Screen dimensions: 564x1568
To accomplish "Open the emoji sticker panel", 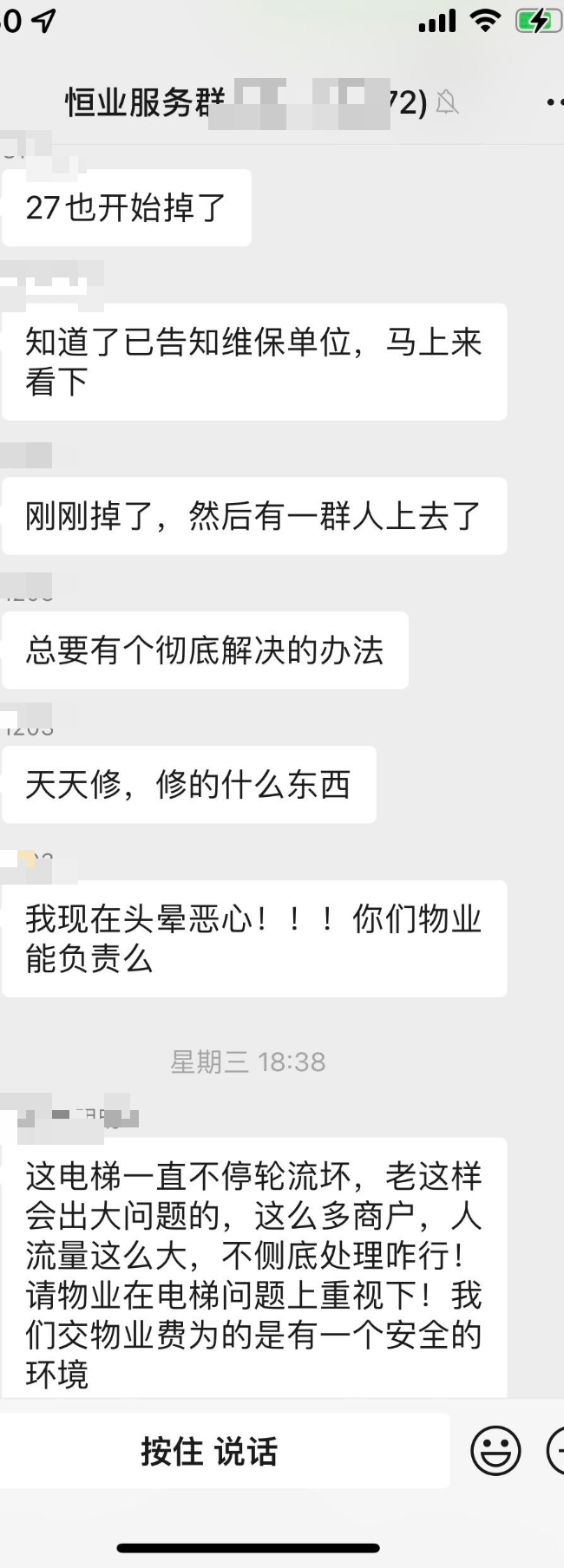I will 495,1451.
